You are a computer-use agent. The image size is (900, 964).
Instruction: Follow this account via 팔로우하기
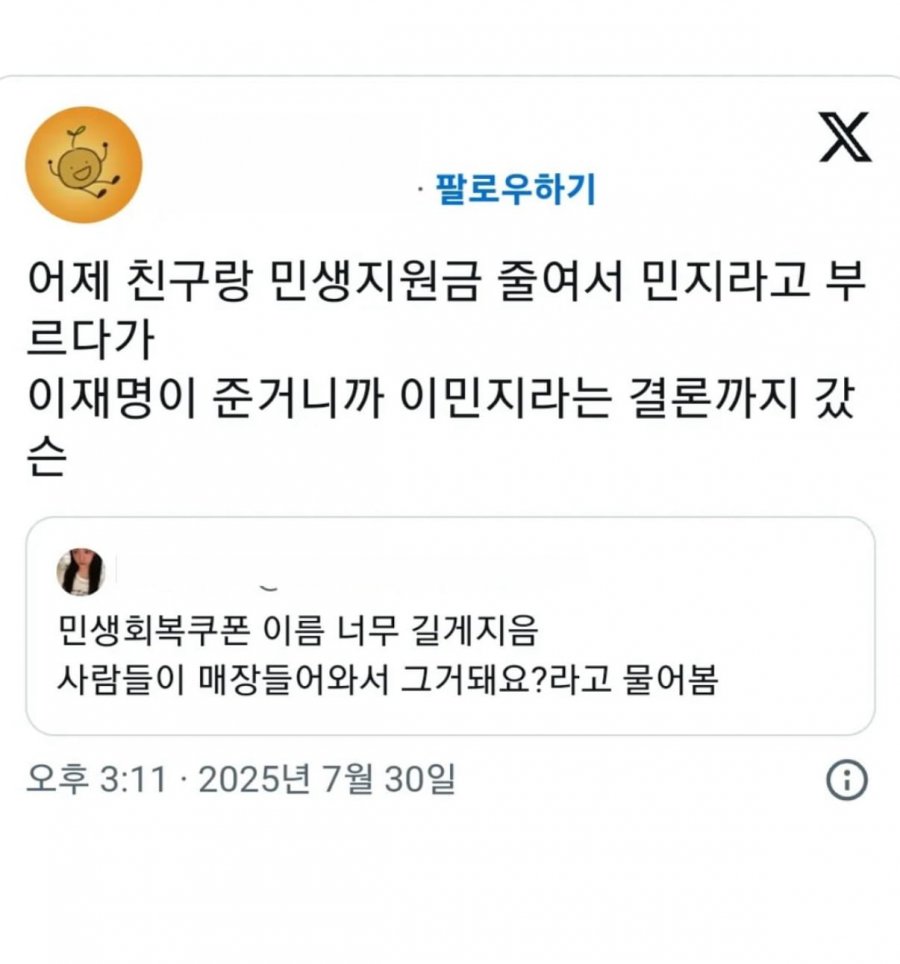515,188
